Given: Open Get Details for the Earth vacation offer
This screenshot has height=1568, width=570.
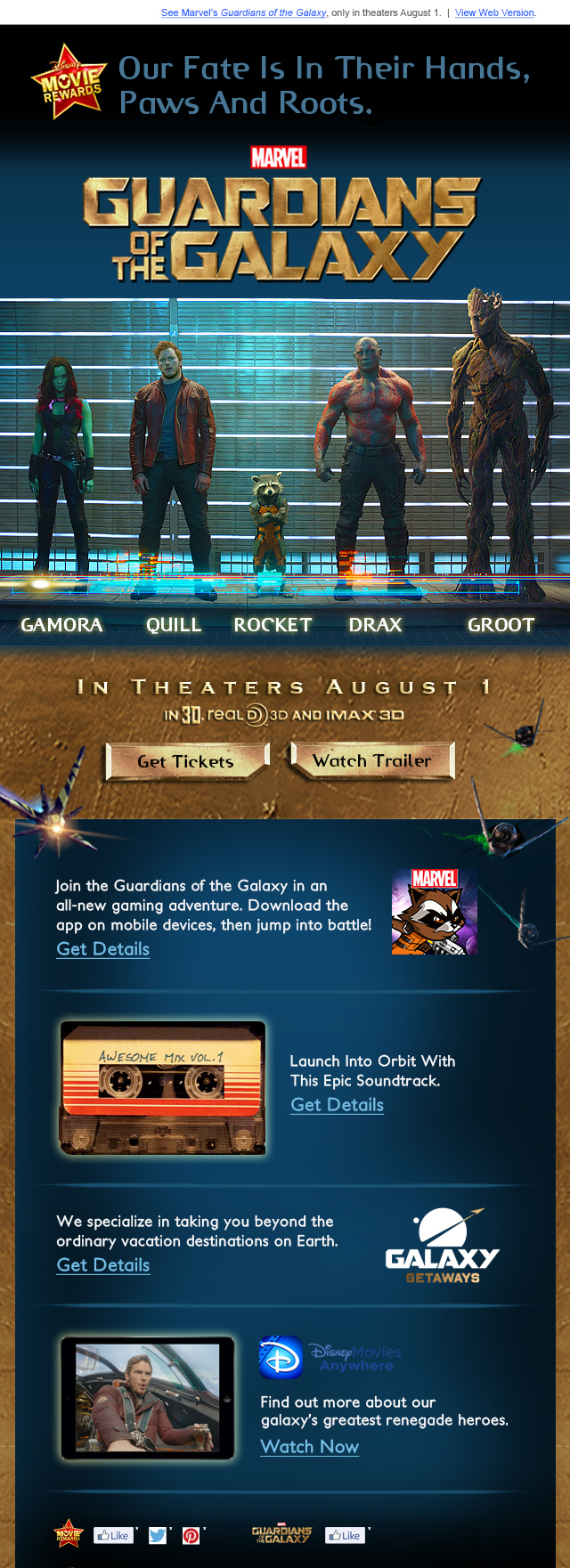Looking at the screenshot, I should pos(102,1265).
